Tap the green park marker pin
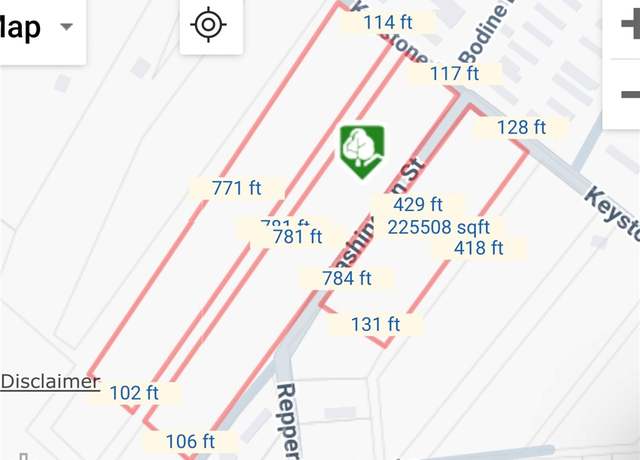This screenshot has height=460, width=640. (x=361, y=151)
